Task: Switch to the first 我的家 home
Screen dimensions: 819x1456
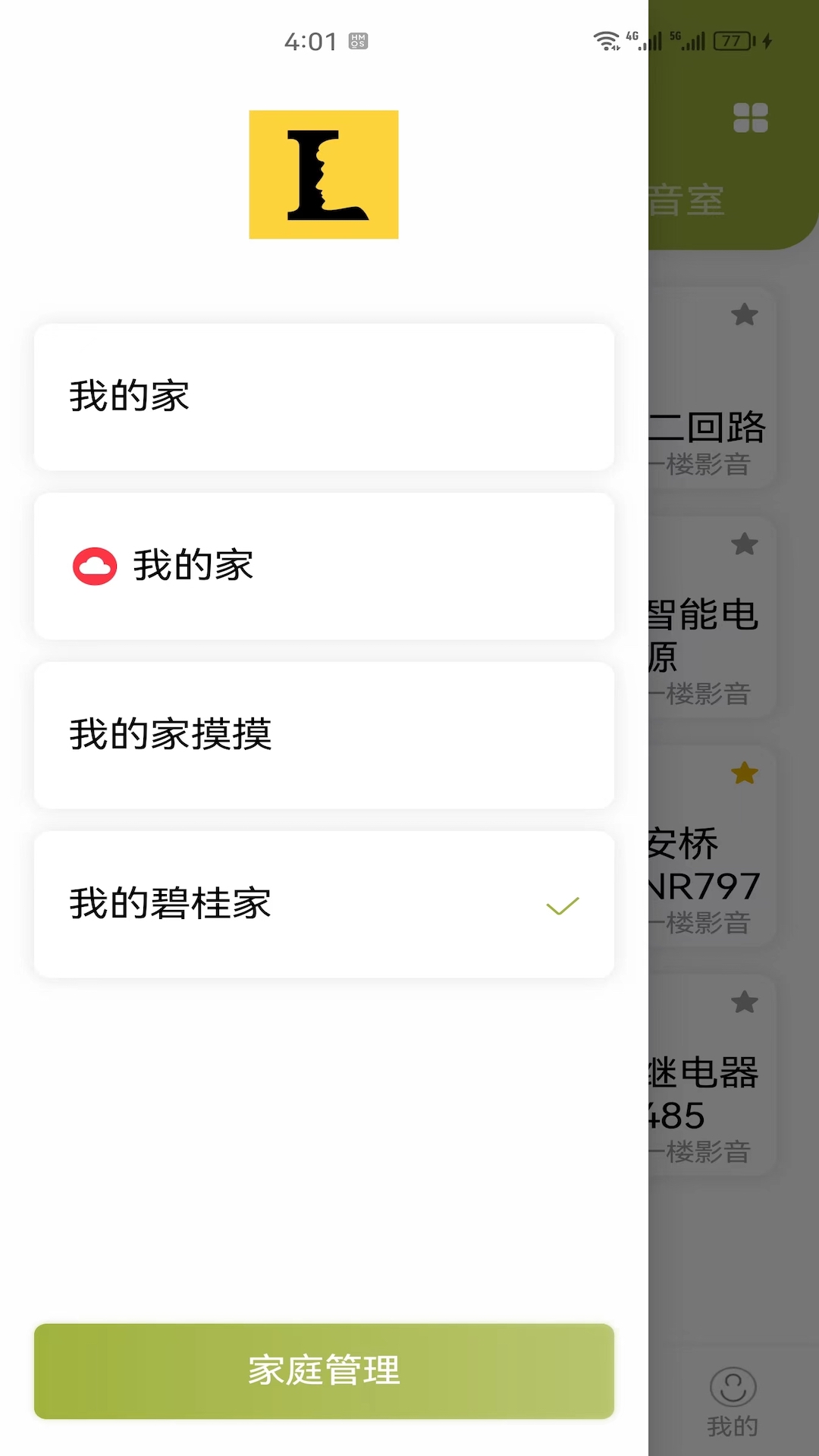Action: [x=325, y=396]
